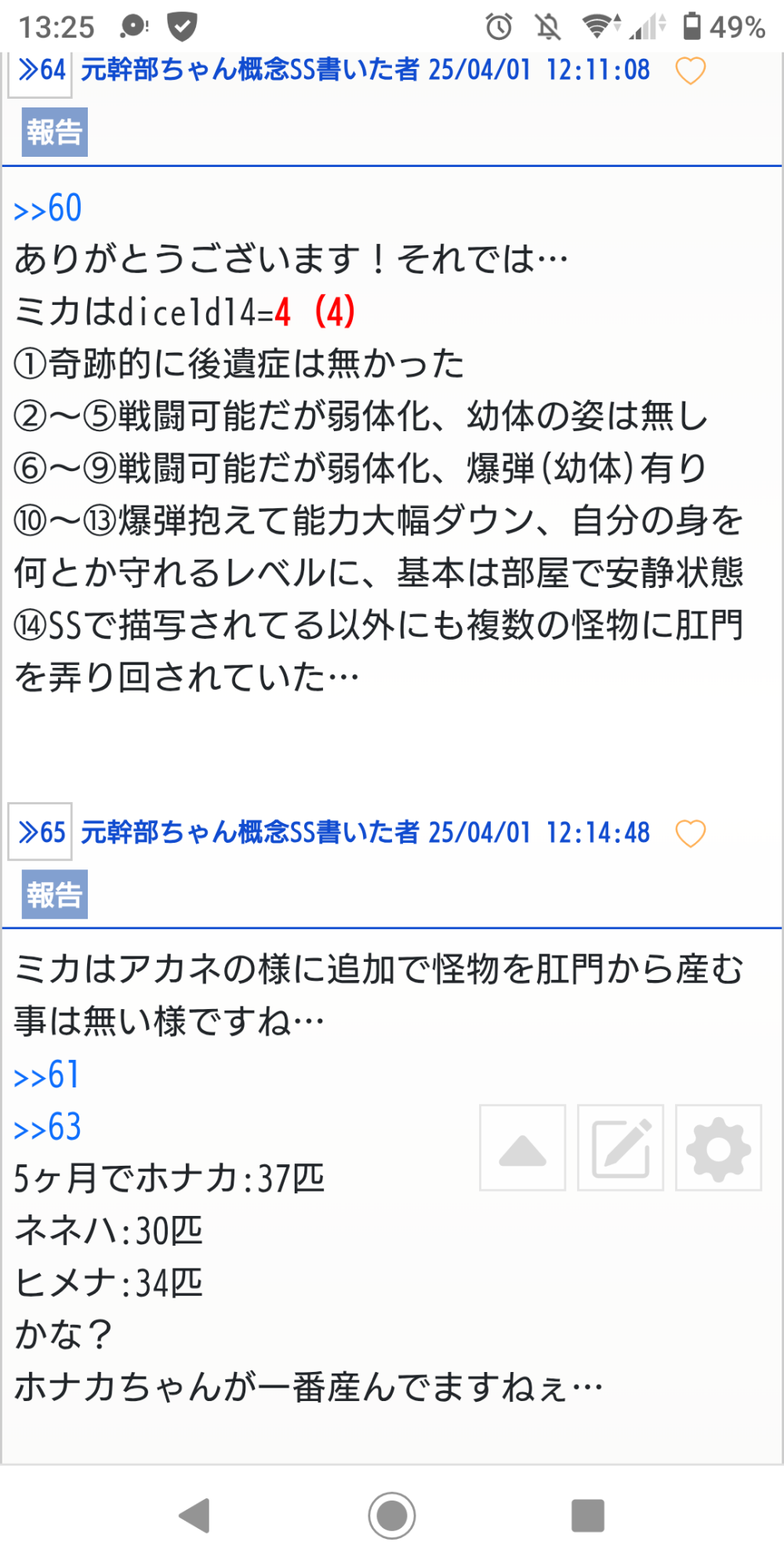Like post 64 with heart icon

pyautogui.click(x=690, y=71)
